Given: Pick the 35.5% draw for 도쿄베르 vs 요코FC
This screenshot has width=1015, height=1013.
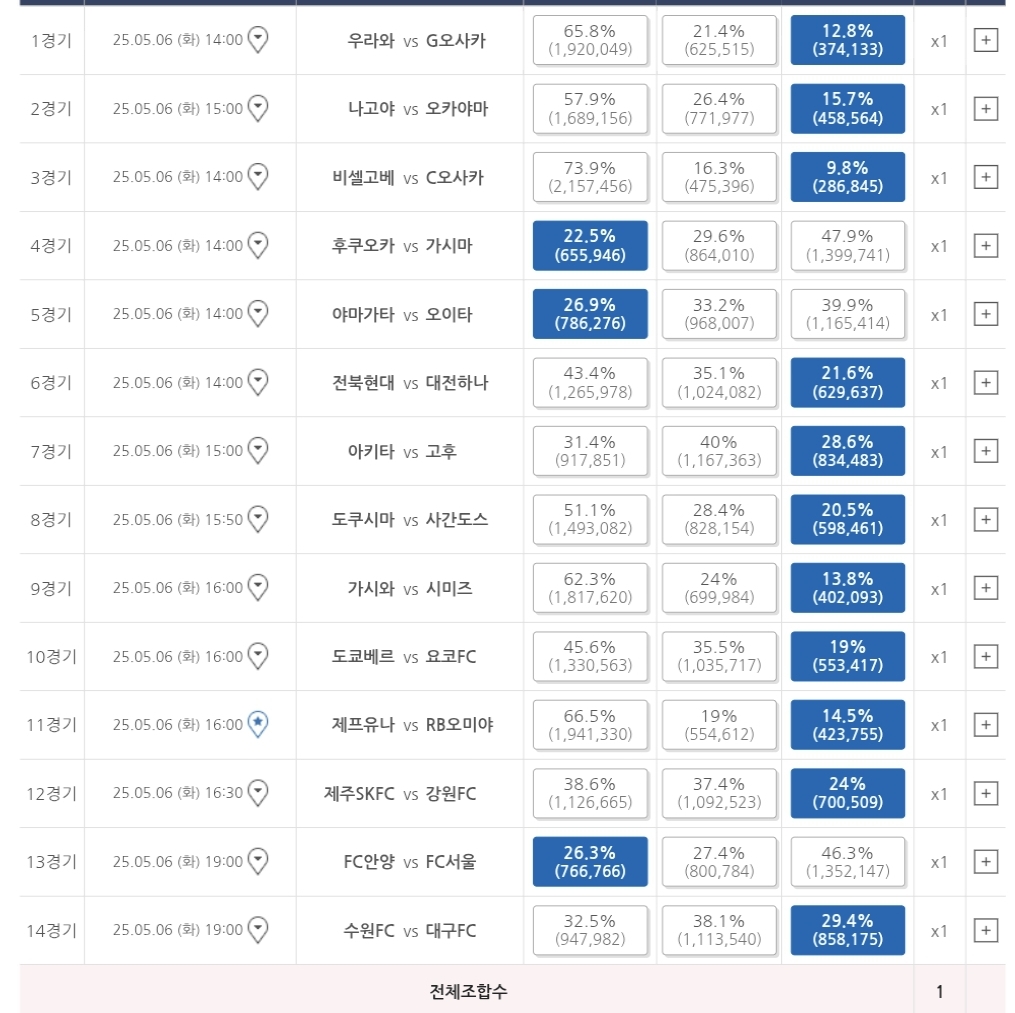Looking at the screenshot, I should pyautogui.click(x=718, y=657).
